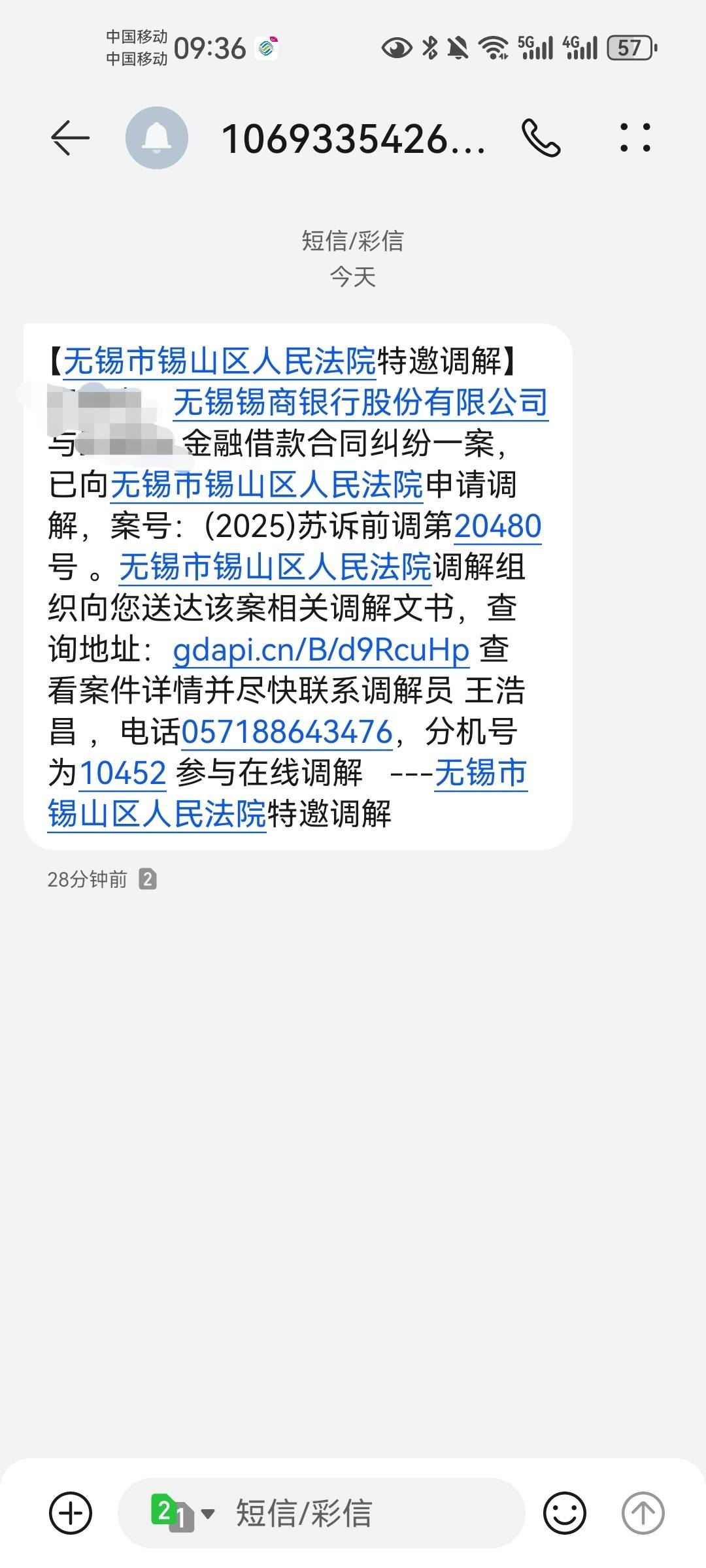The width and height of the screenshot is (706, 1568).
Task: Open the four-dot more options menu
Action: [635, 138]
